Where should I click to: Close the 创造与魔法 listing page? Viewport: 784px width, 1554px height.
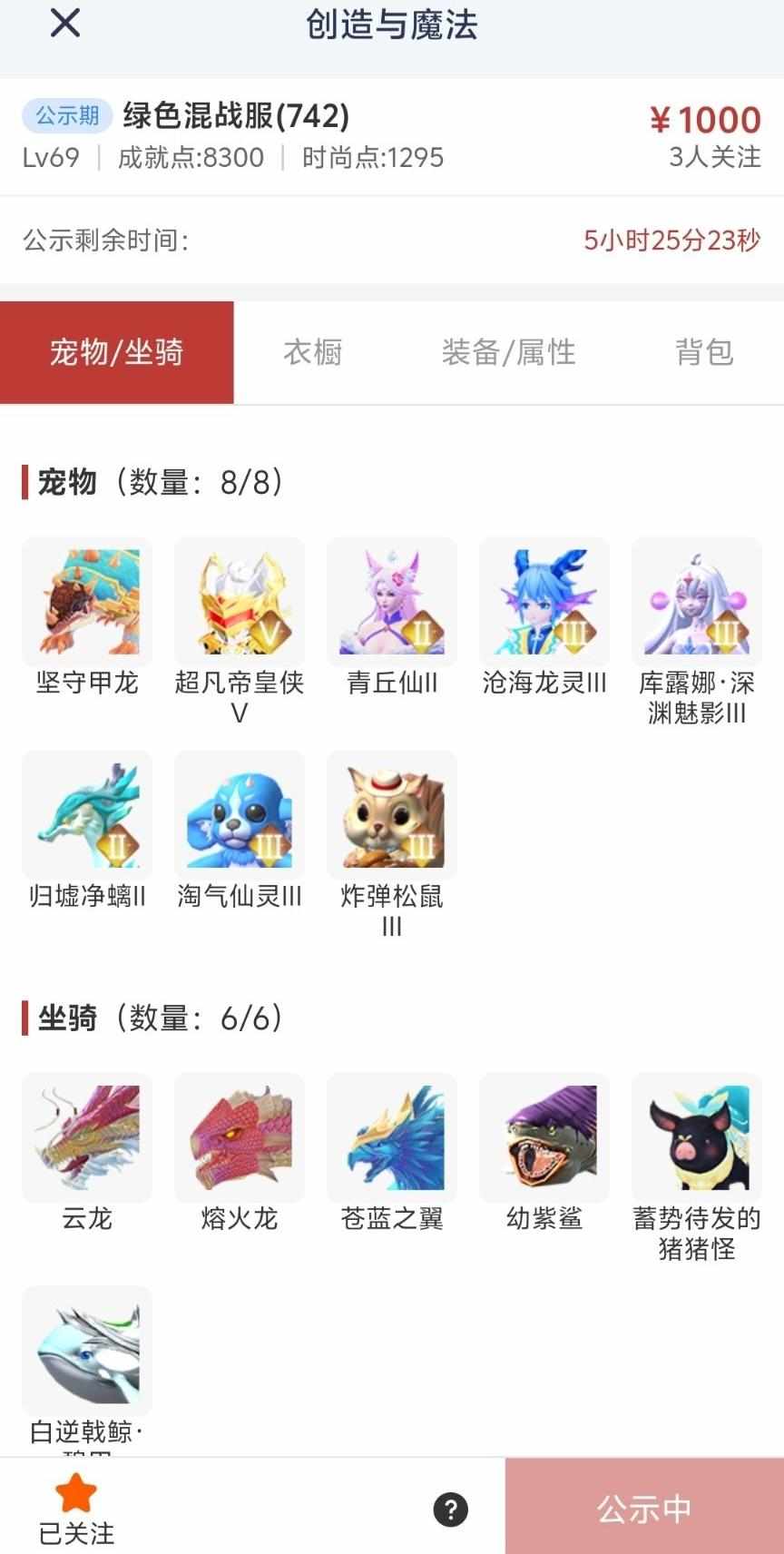(x=65, y=24)
